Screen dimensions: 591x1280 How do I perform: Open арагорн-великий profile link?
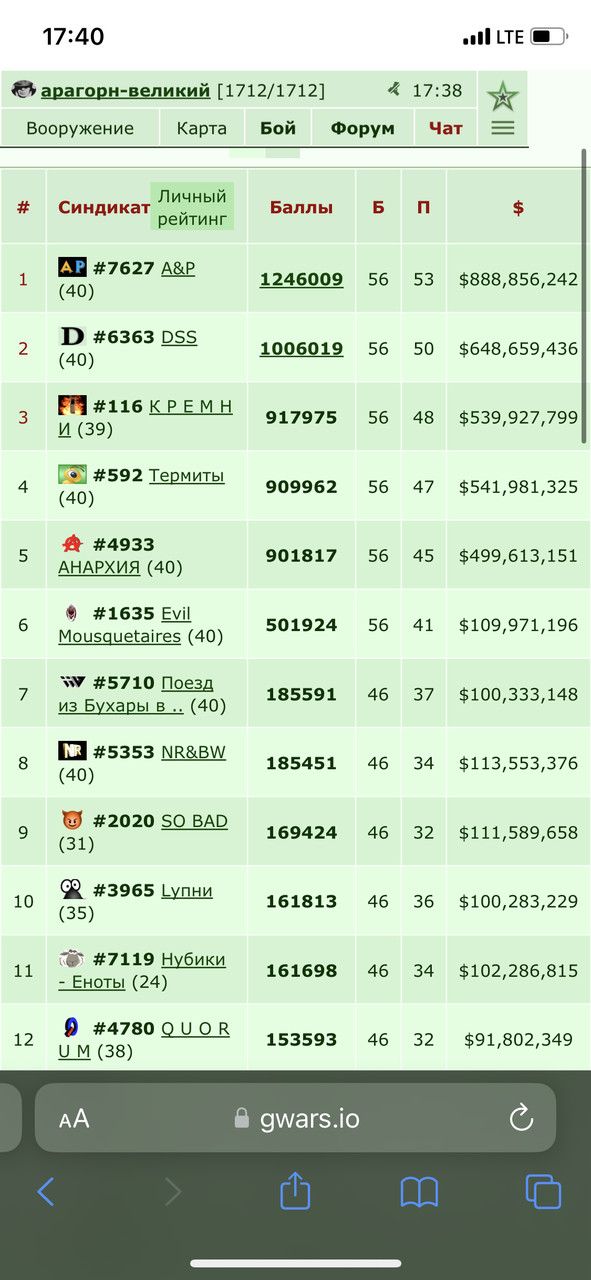click(125, 90)
